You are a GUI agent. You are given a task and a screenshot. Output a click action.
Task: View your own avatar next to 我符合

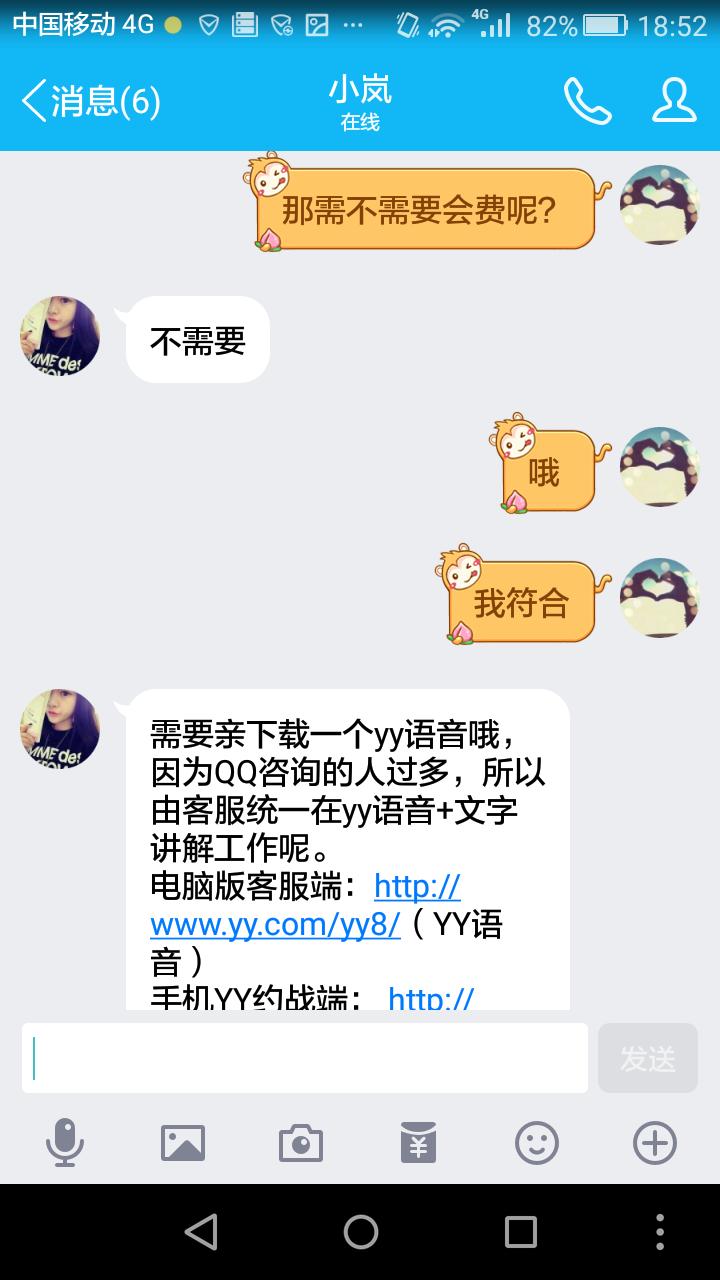[659, 599]
